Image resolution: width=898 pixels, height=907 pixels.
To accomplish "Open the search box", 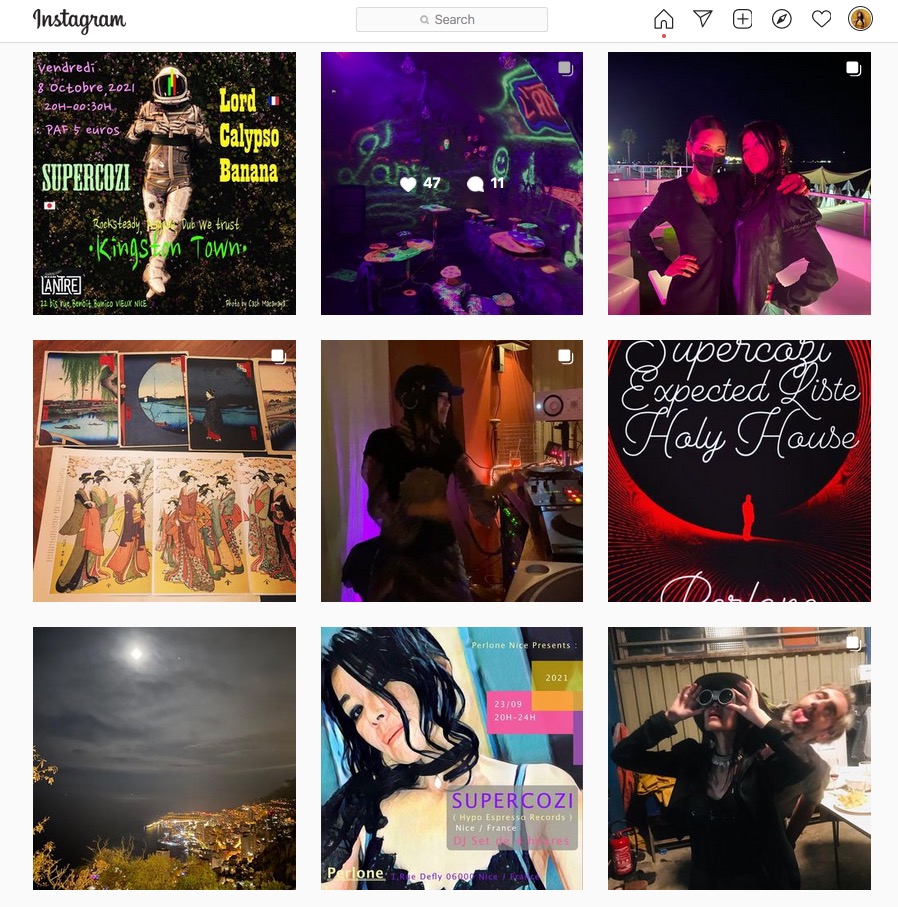I will click(452, 19).
